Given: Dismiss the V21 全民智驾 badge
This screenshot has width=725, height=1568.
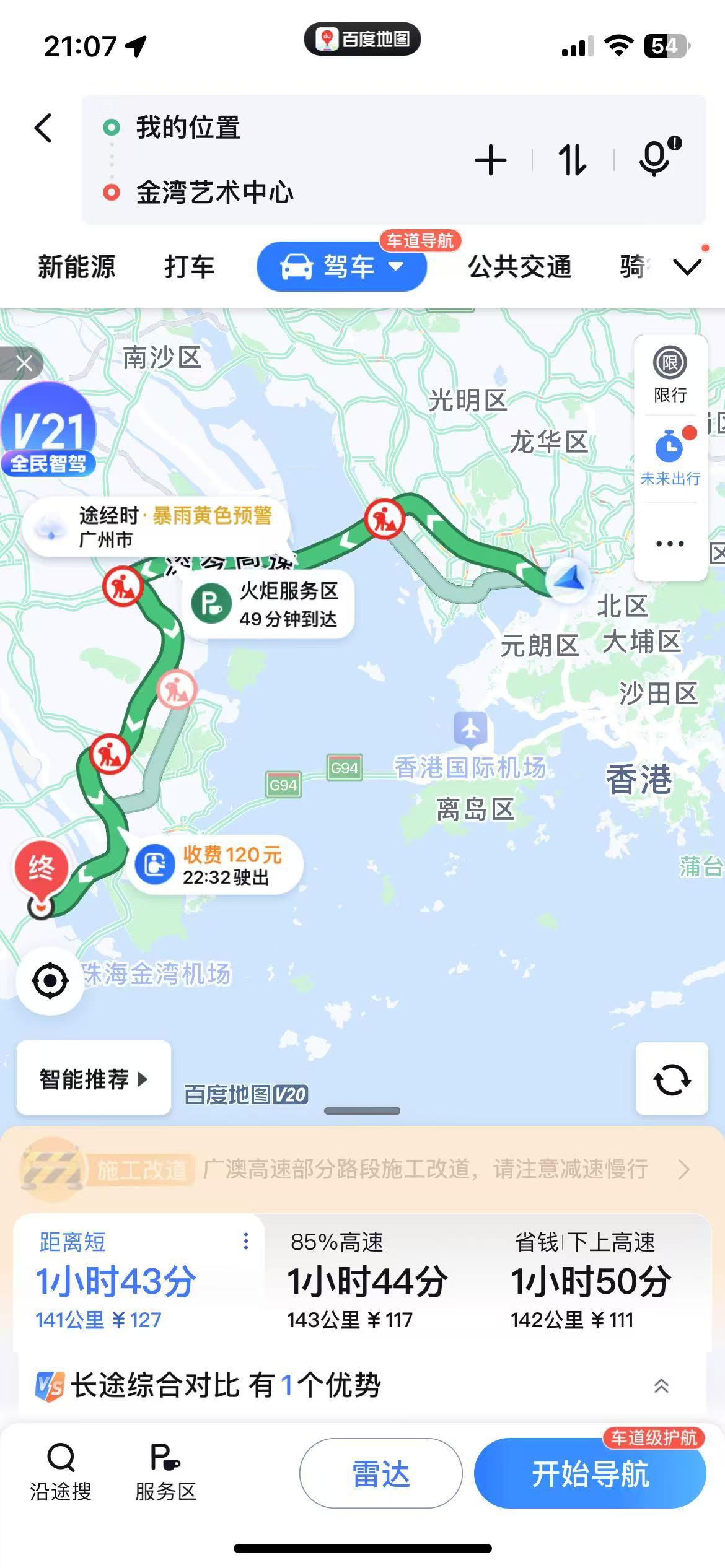Looking at the screenshot, I should tap(24, 364).
